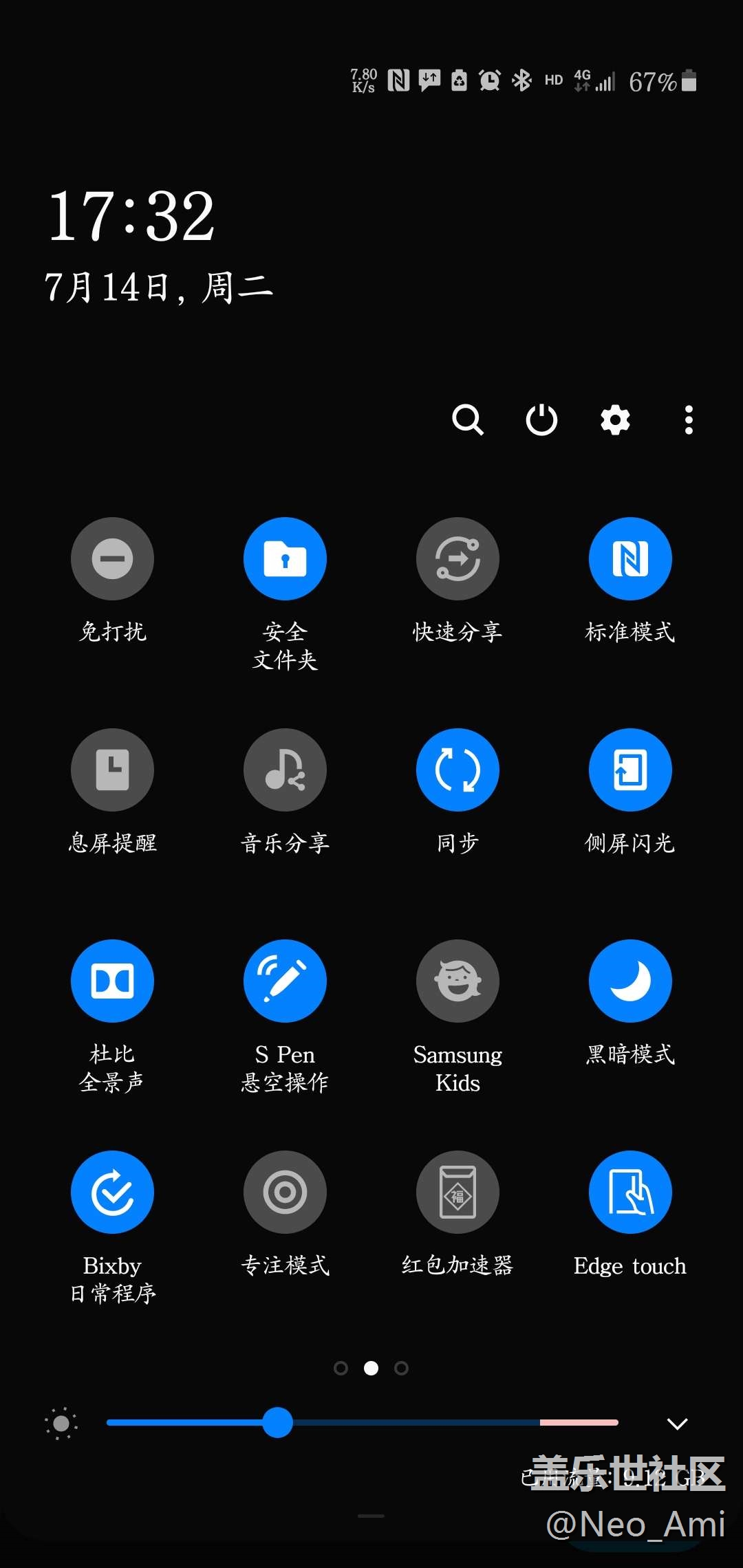Disable Bixby 日常程序 routines
The height and width of the screenshot is (1568, 743).
tap(112, 1192)
